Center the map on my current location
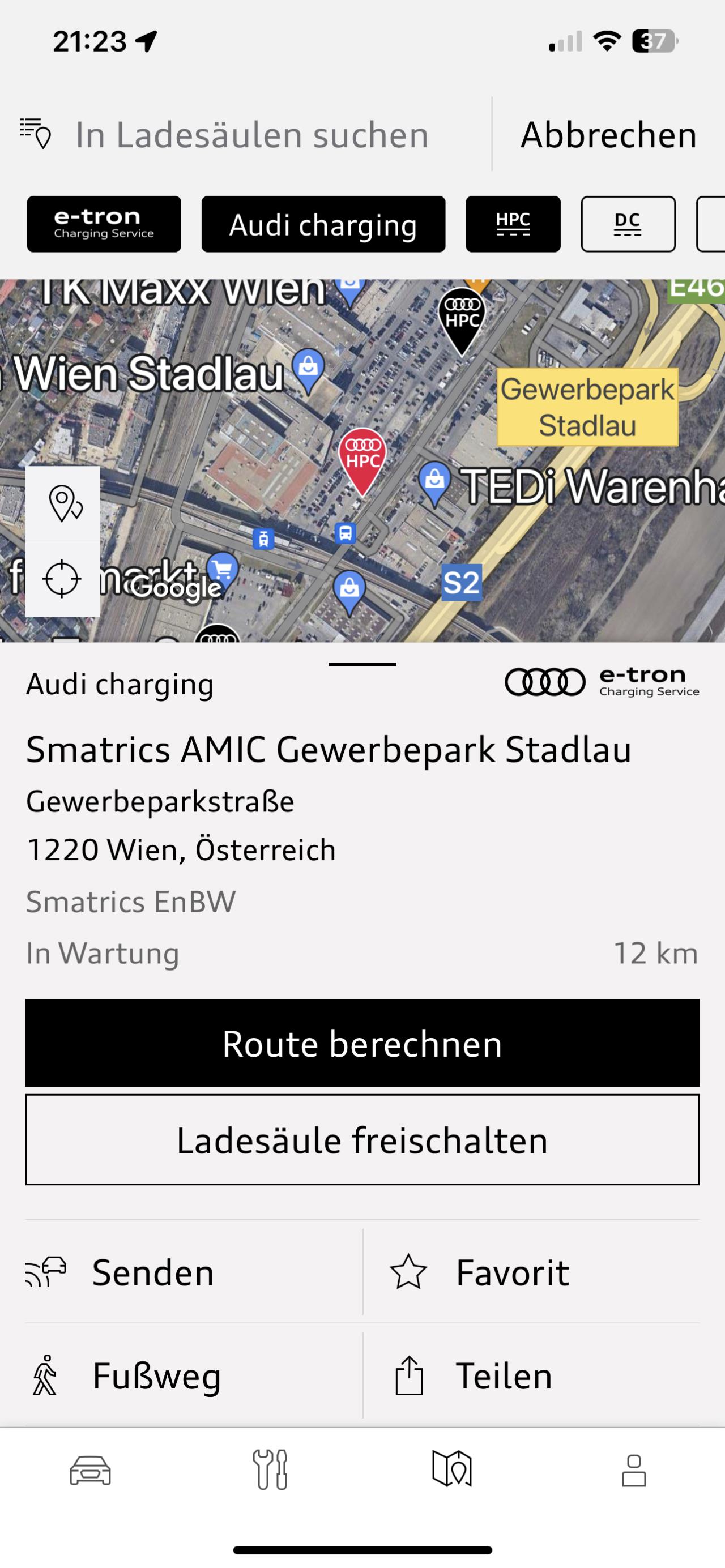This screenshot has width=725, height=1568. tap(63, 579)
